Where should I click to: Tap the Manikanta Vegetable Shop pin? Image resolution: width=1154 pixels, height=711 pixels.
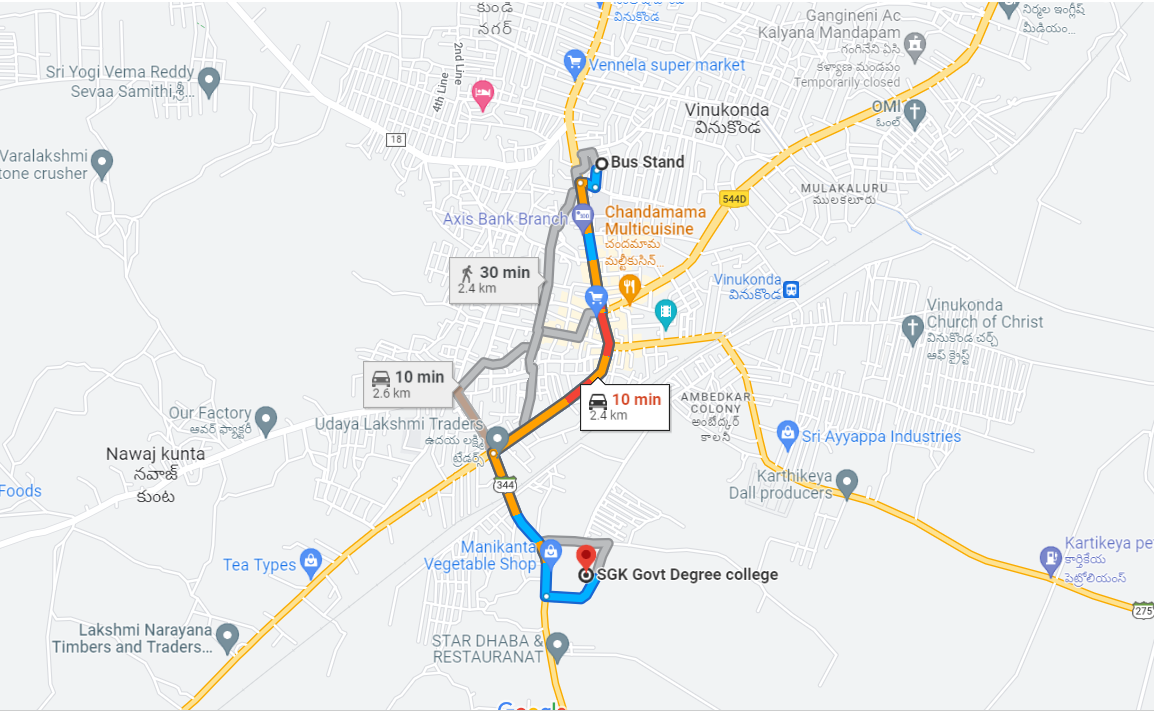pos(551,551)
